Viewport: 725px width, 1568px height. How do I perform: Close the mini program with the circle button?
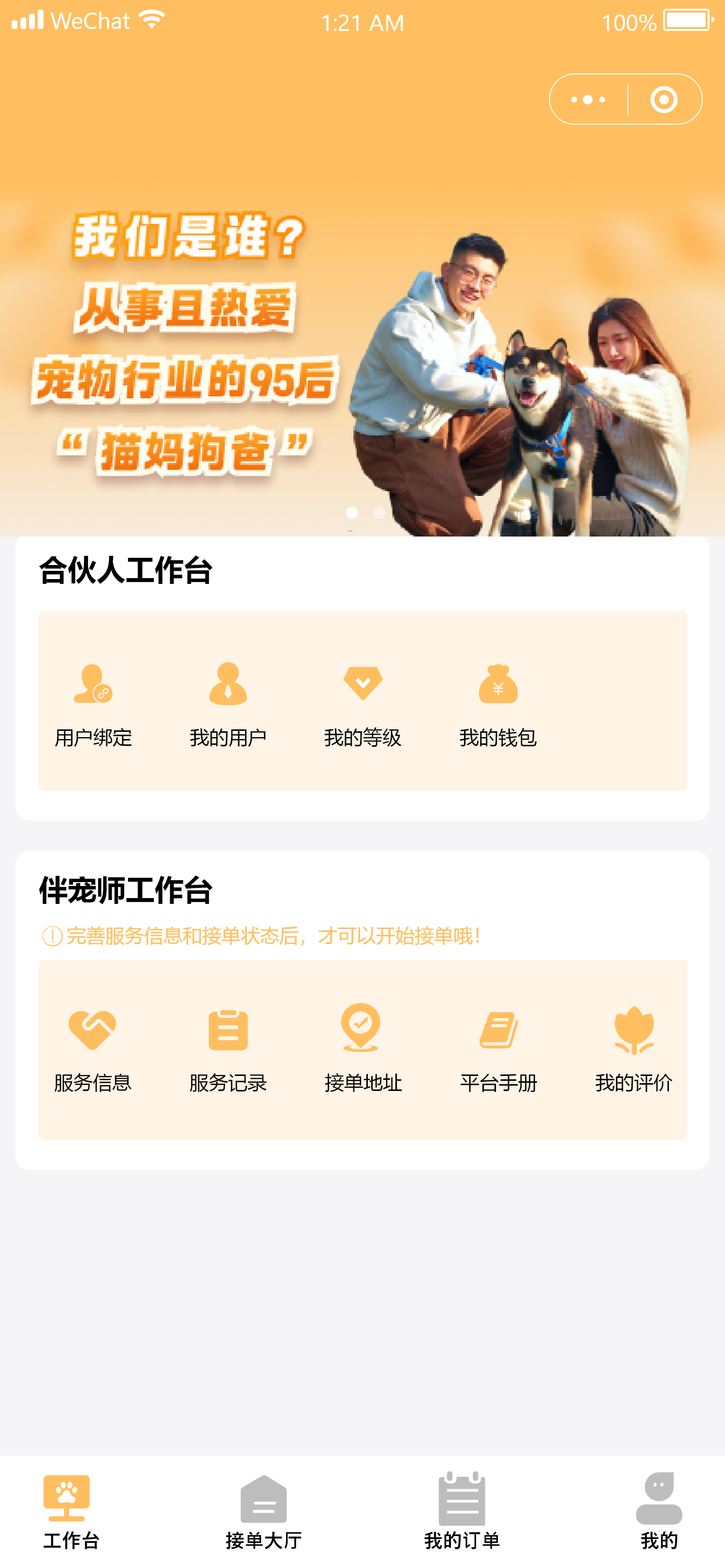tap(663, 99)
